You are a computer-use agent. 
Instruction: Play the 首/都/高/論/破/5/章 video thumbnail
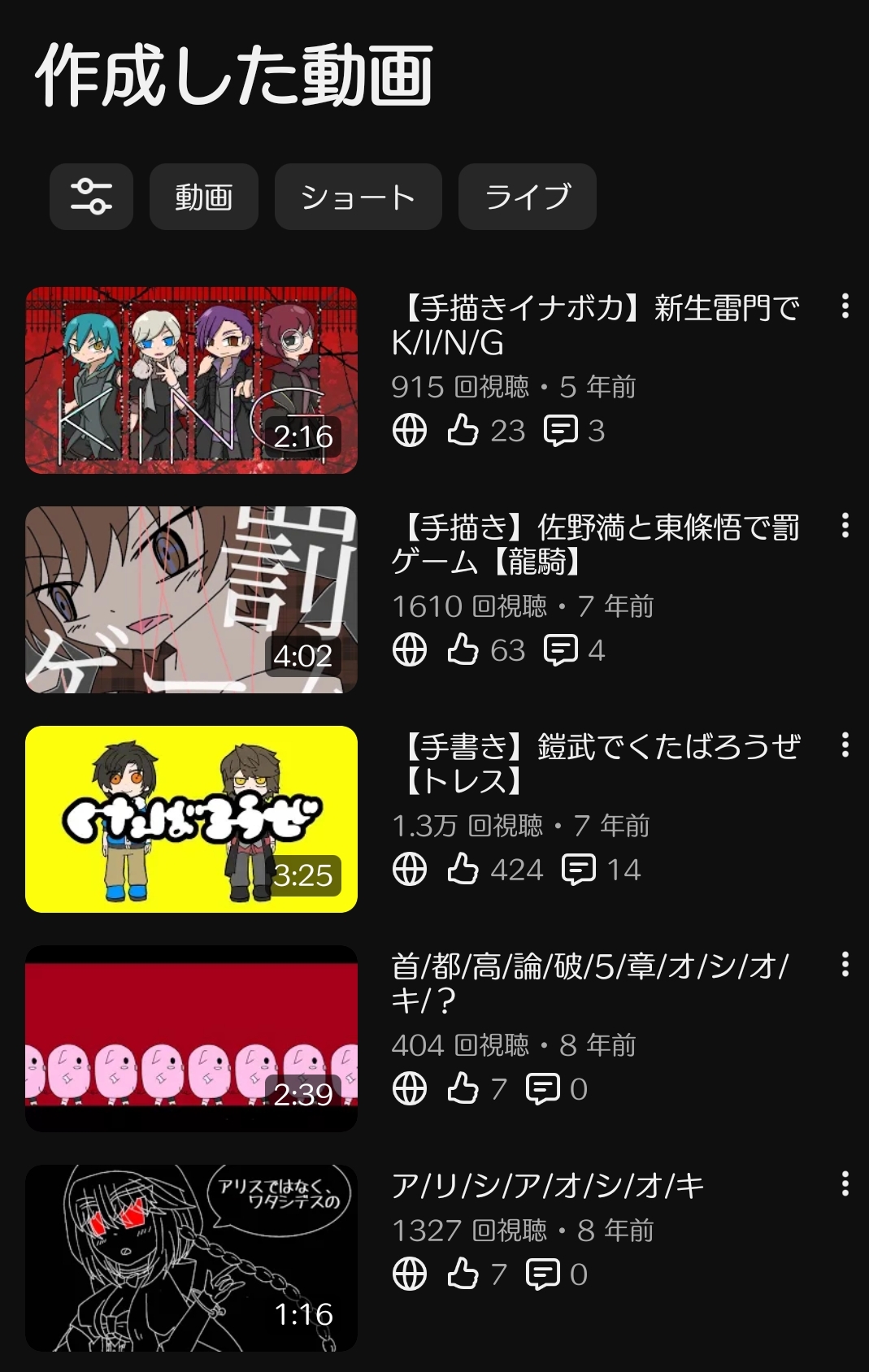pos(191,1039)
